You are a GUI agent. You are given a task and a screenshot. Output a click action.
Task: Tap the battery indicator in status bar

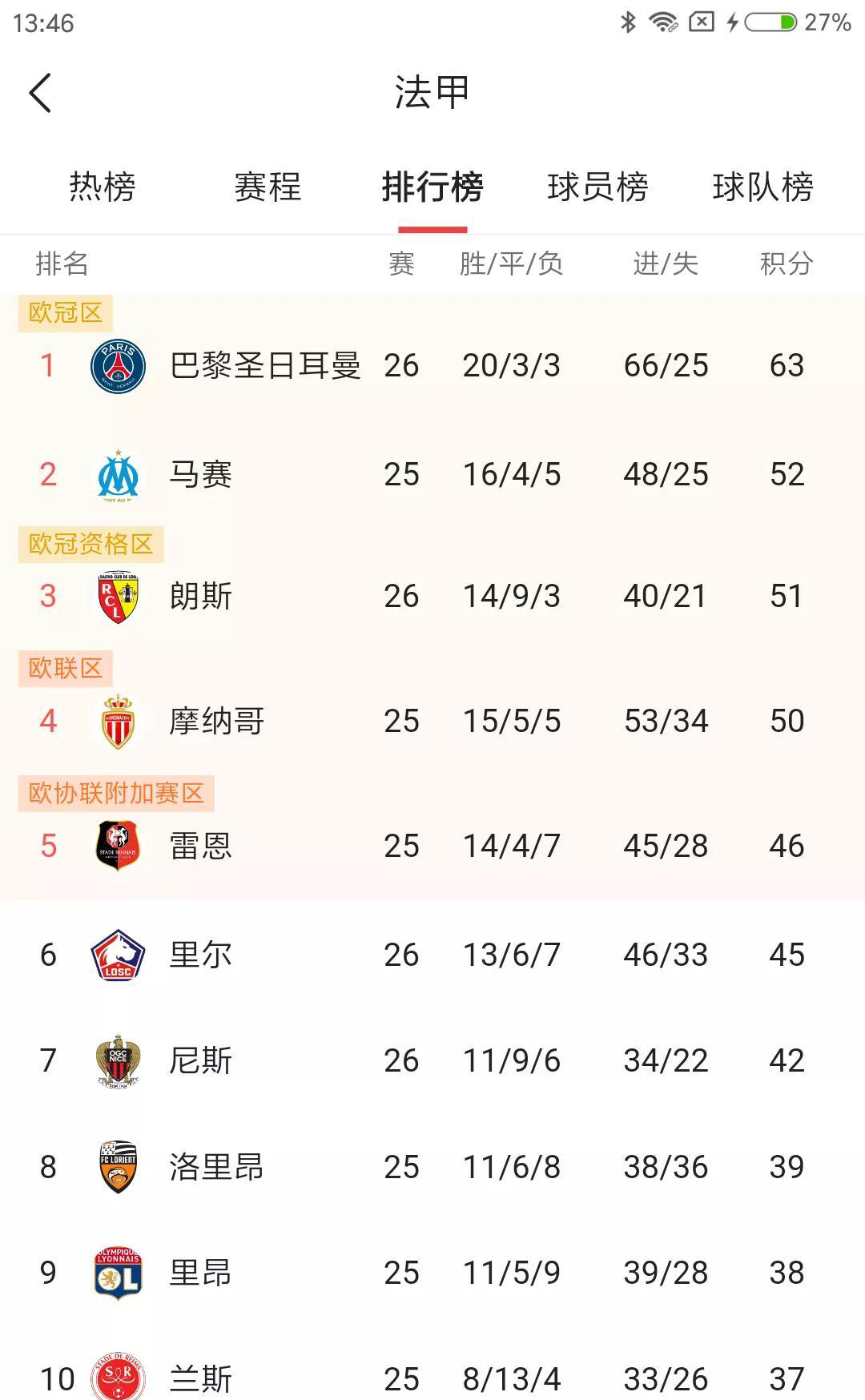(x=767, y=22)
